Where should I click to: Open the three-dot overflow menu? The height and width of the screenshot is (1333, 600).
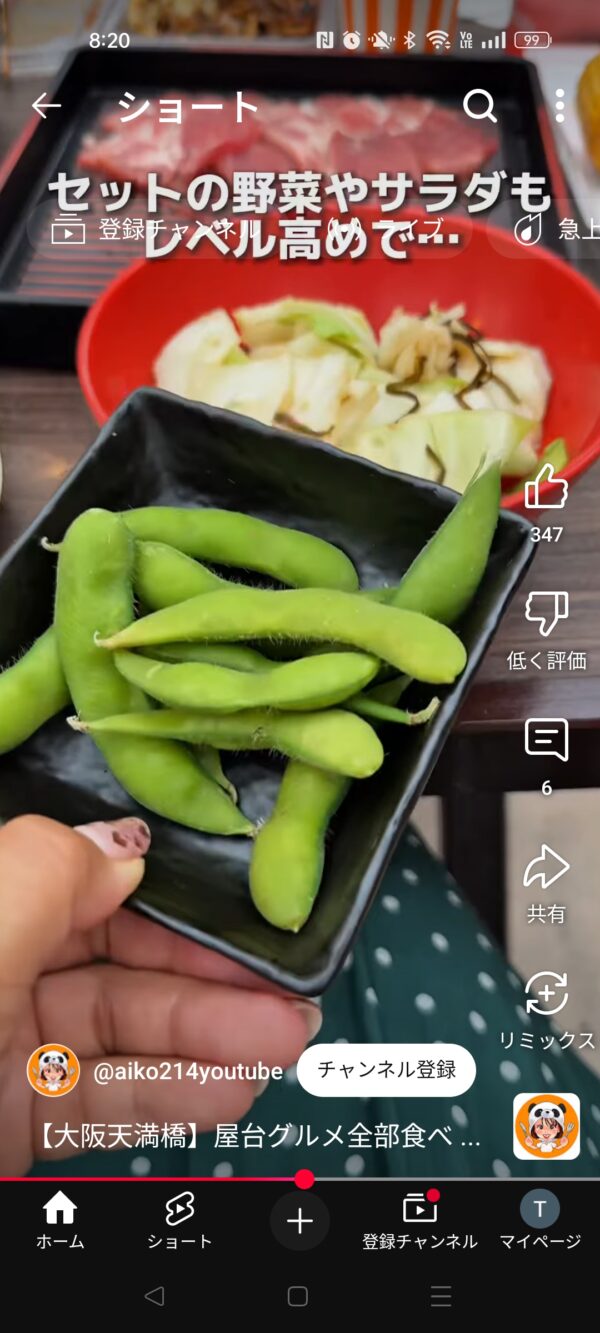pyautogui.click(x=560, y=106)
